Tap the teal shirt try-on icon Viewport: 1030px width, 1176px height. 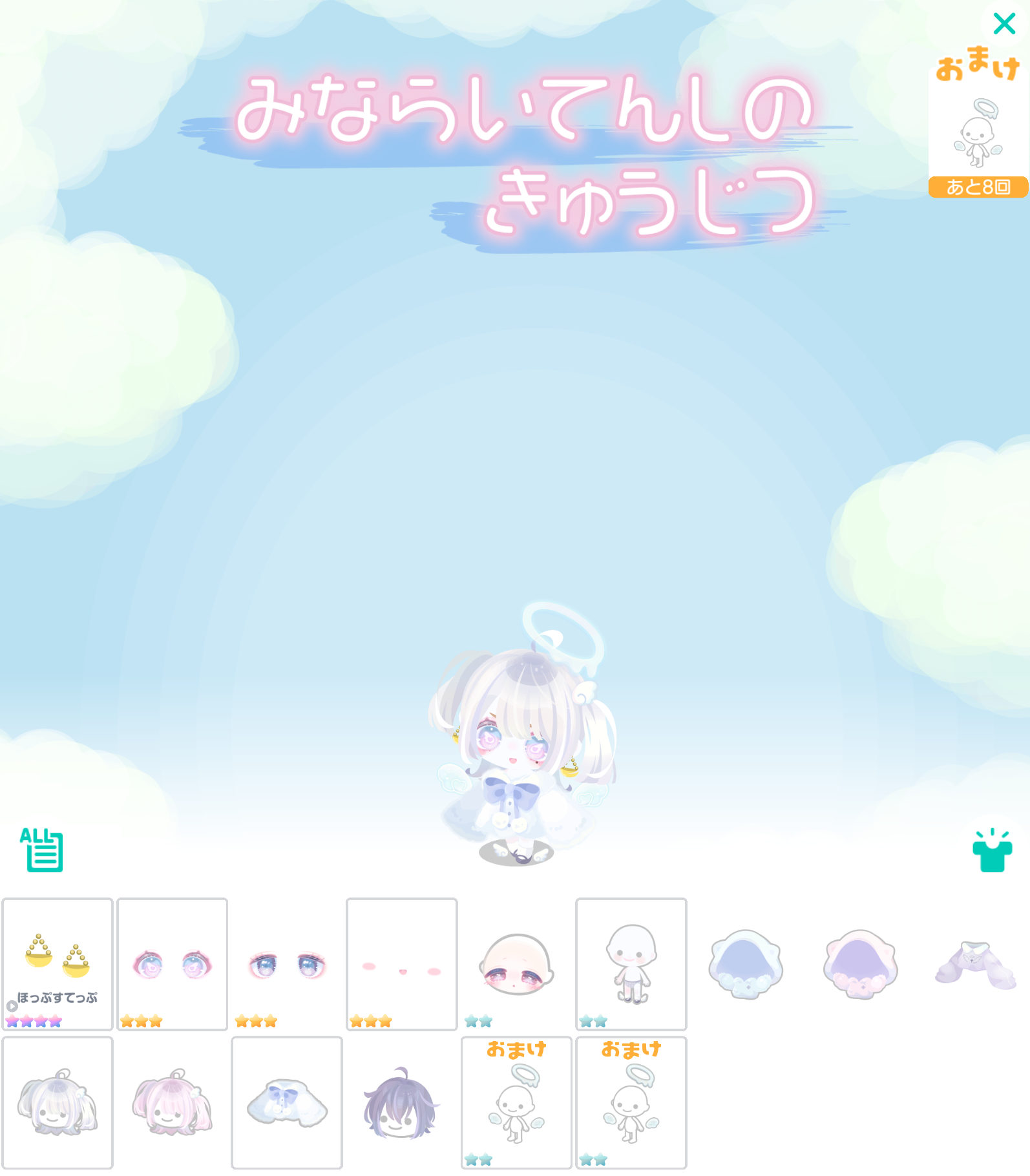click(992, 850)
